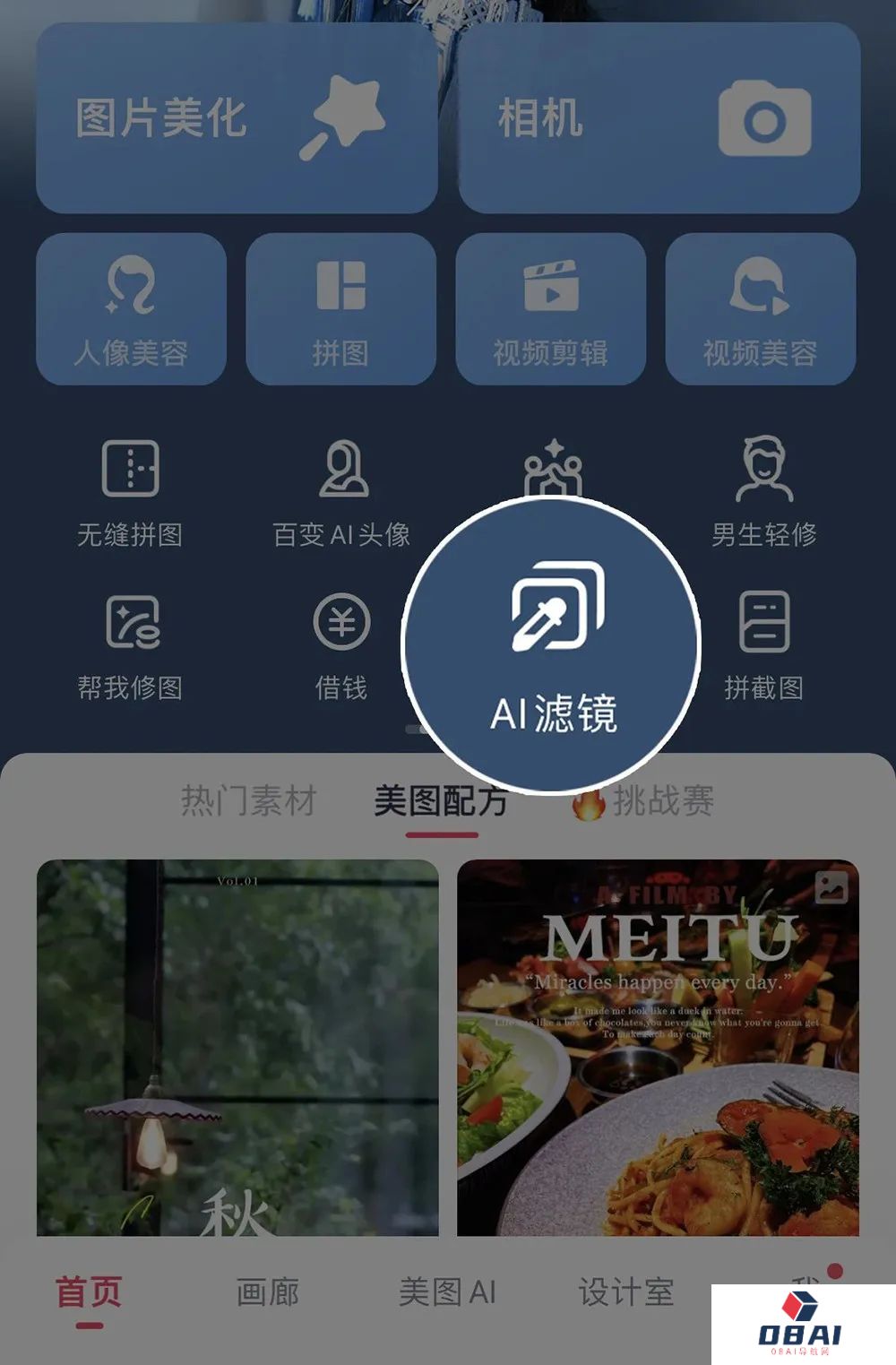Go to 画廊 gallery tab
The height and width of the screenshot is (1365, 896).
point(267,1292)
